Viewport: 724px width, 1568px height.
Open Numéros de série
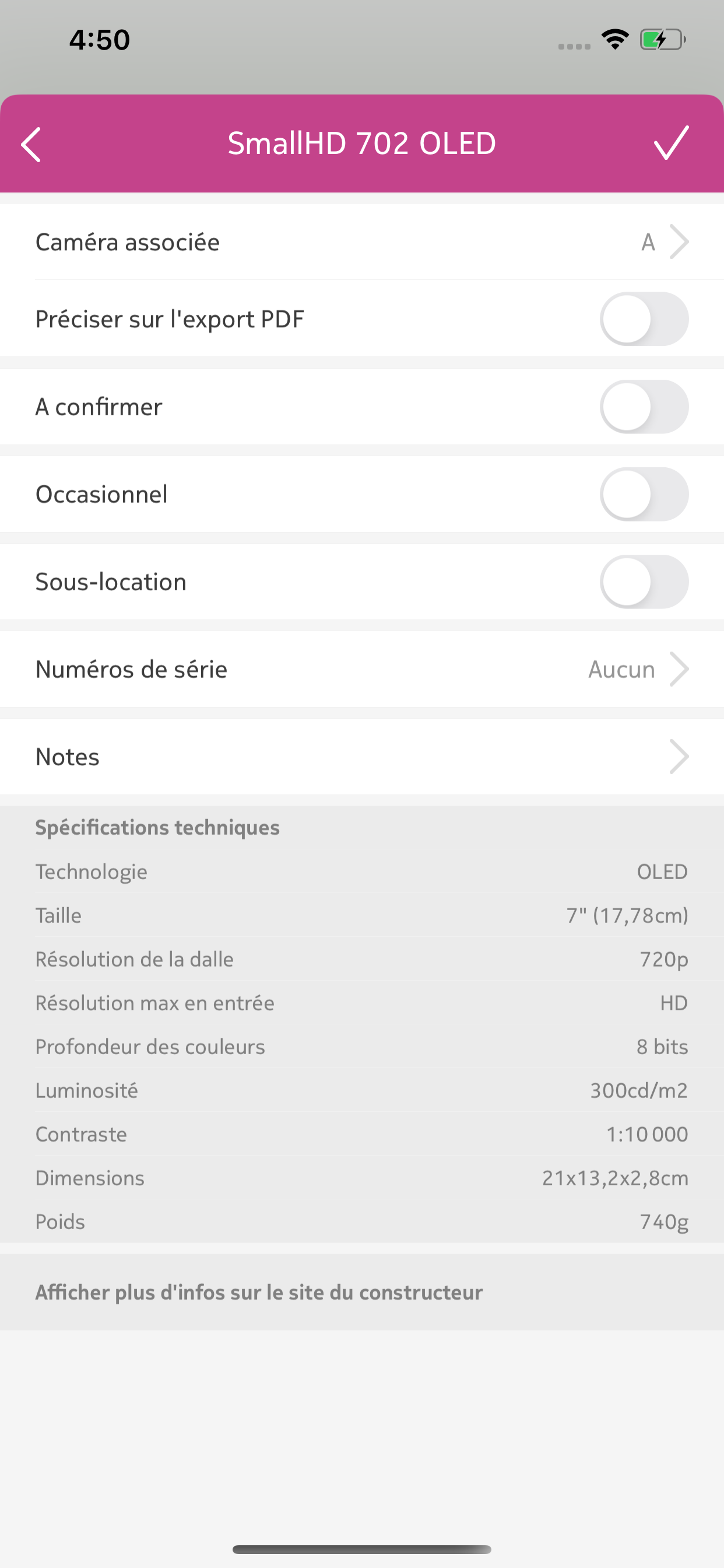pyautogui.click(x=362, y=670)
